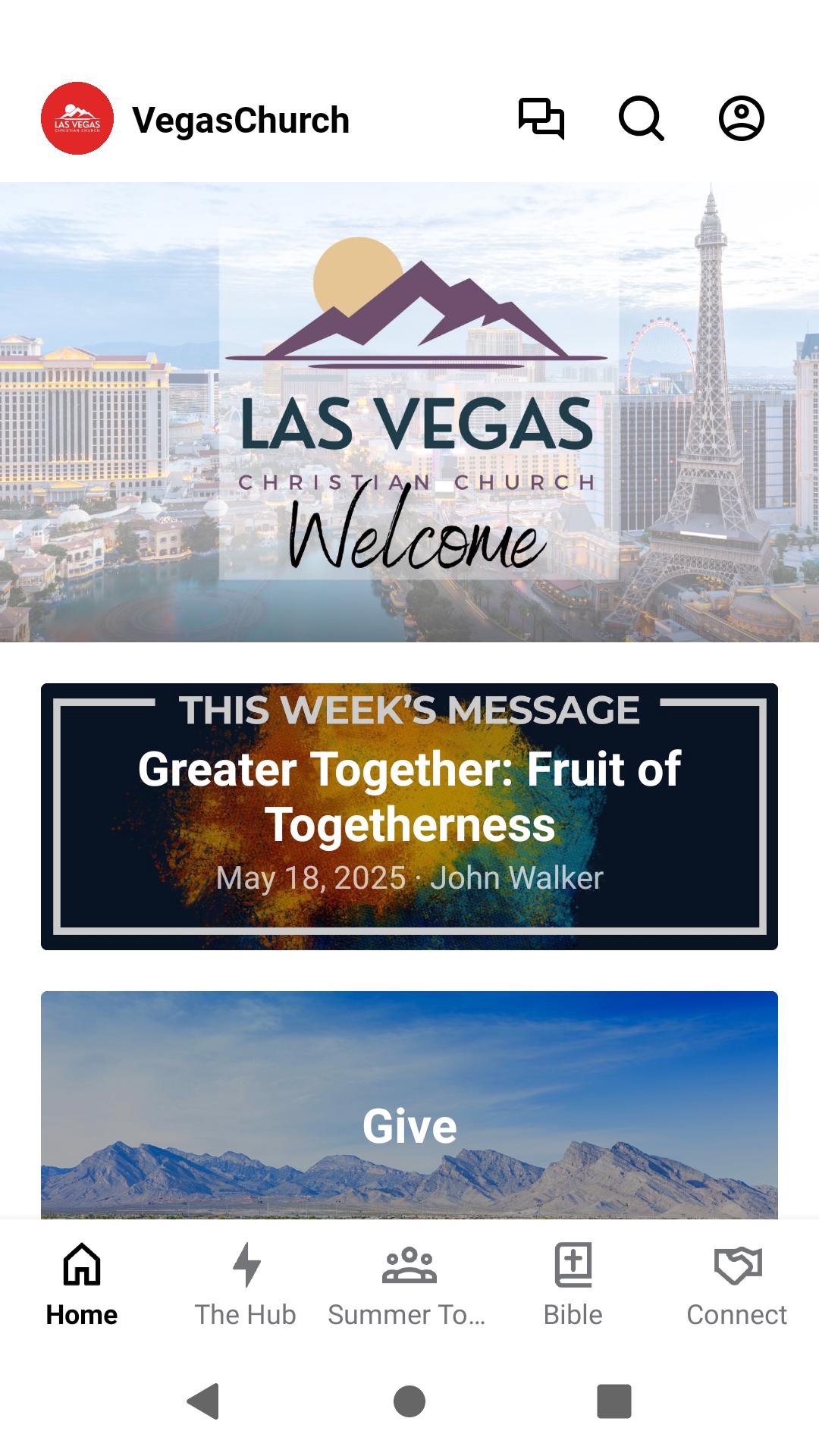Open the messages chat icon
This screenshot has height=1456, width=819.
(541, 119)
